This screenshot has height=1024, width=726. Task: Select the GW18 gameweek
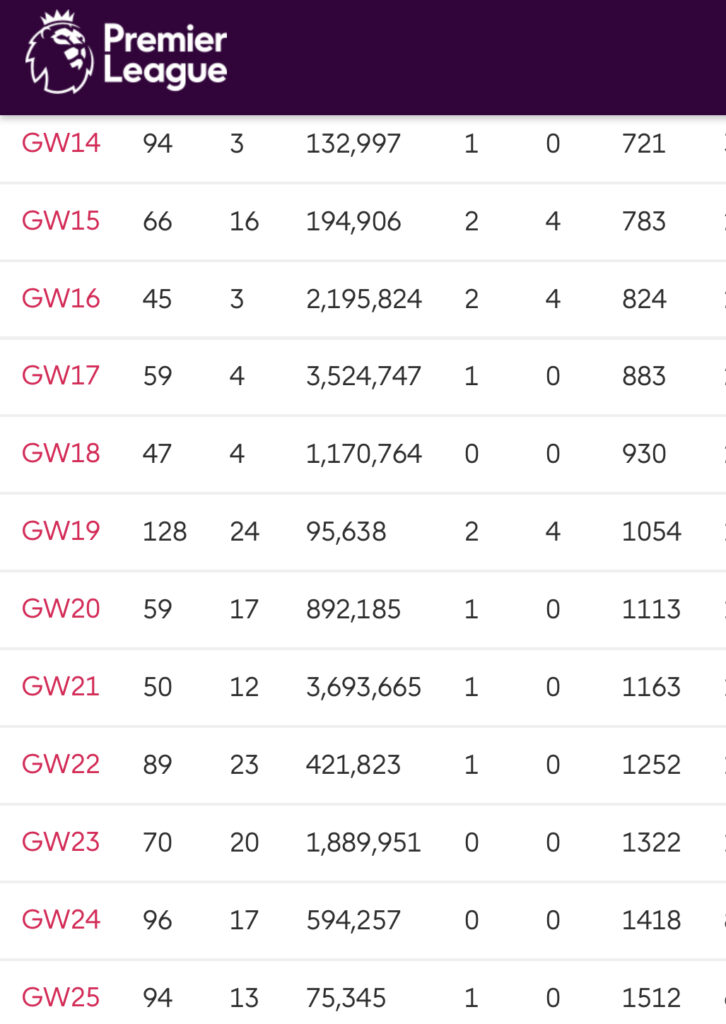point(61,453)
